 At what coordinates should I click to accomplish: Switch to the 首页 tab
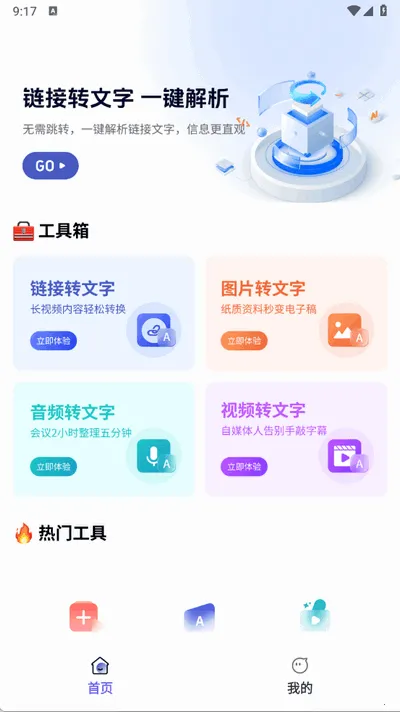[100, 676]
